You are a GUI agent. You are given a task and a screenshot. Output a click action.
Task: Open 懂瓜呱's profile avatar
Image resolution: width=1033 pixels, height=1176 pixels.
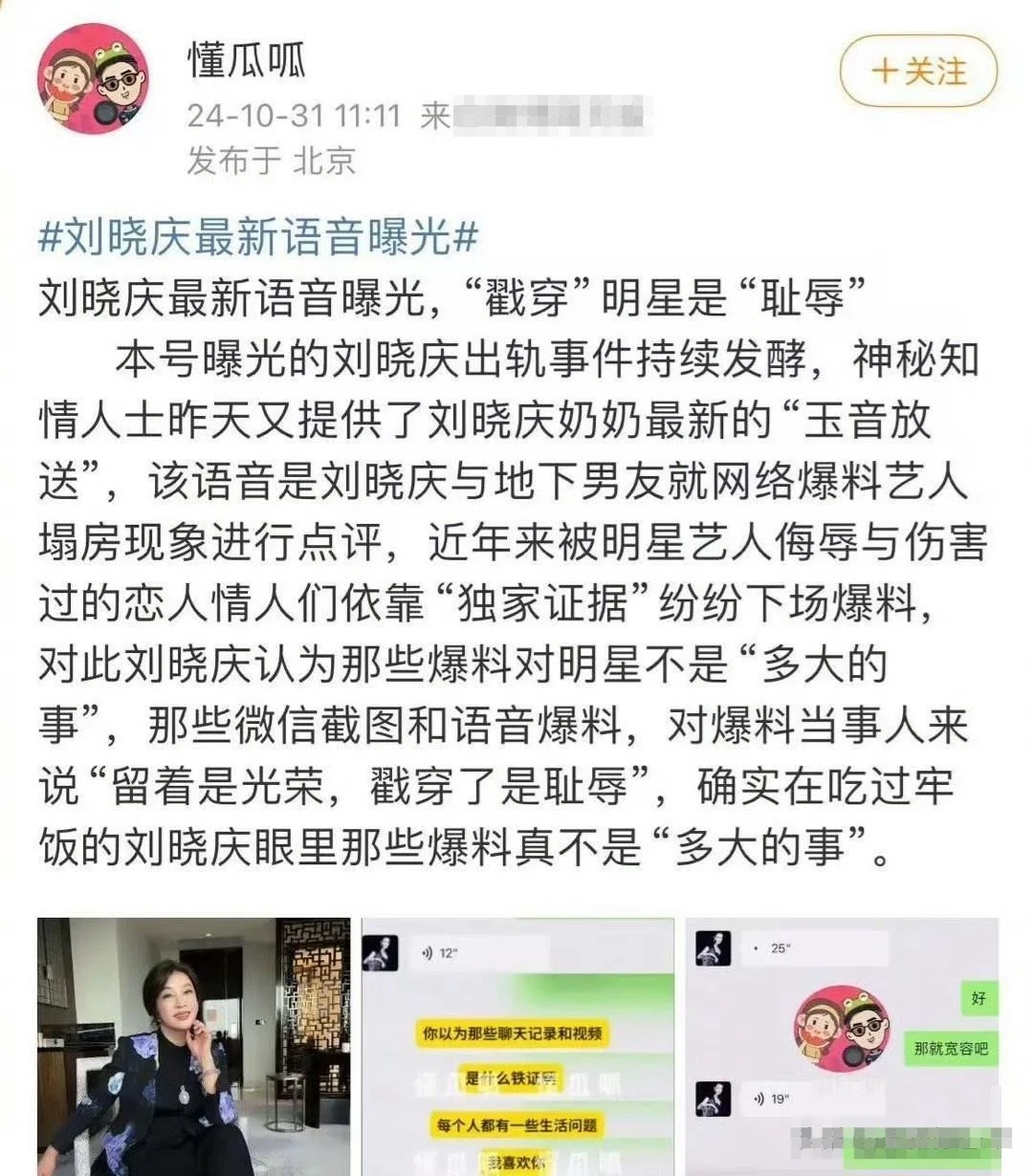[93, 79]
